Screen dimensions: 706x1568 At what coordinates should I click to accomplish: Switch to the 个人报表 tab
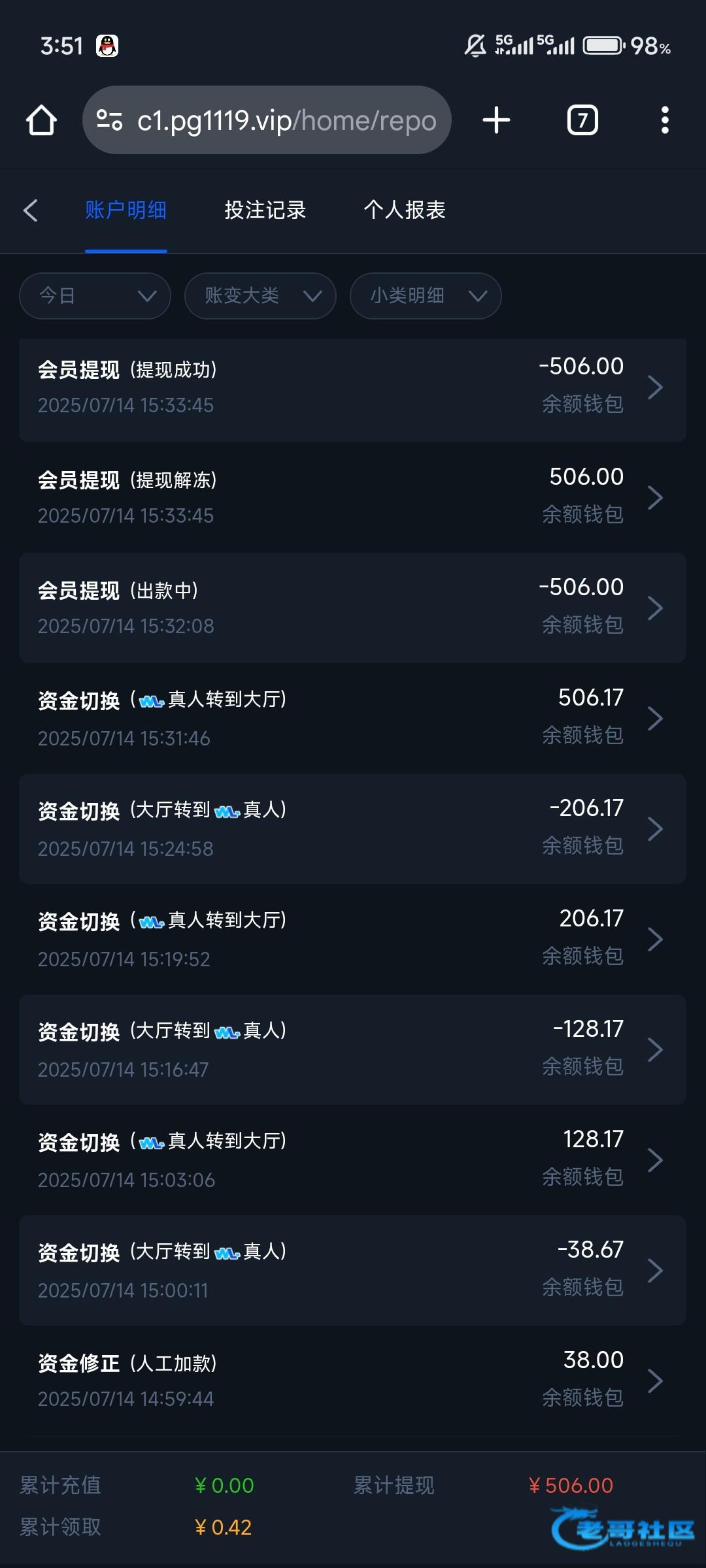[405, 210]
